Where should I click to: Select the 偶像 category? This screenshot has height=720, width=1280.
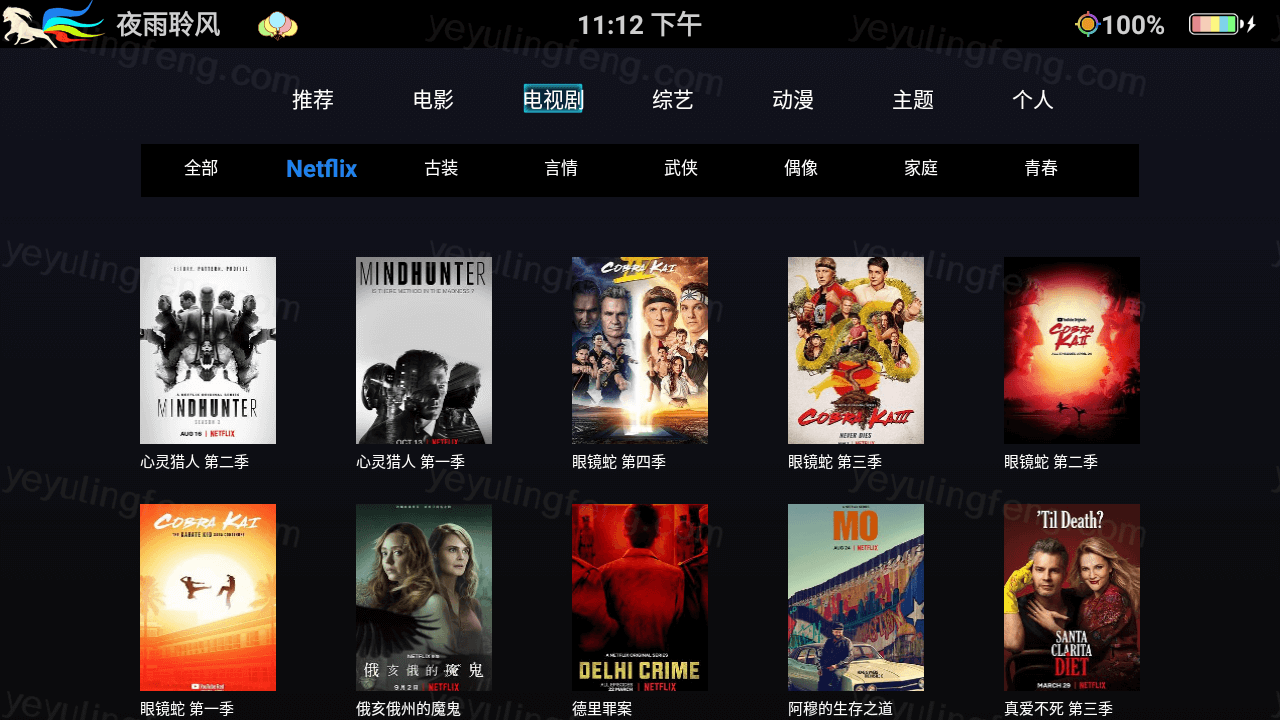tap(801, 168)
